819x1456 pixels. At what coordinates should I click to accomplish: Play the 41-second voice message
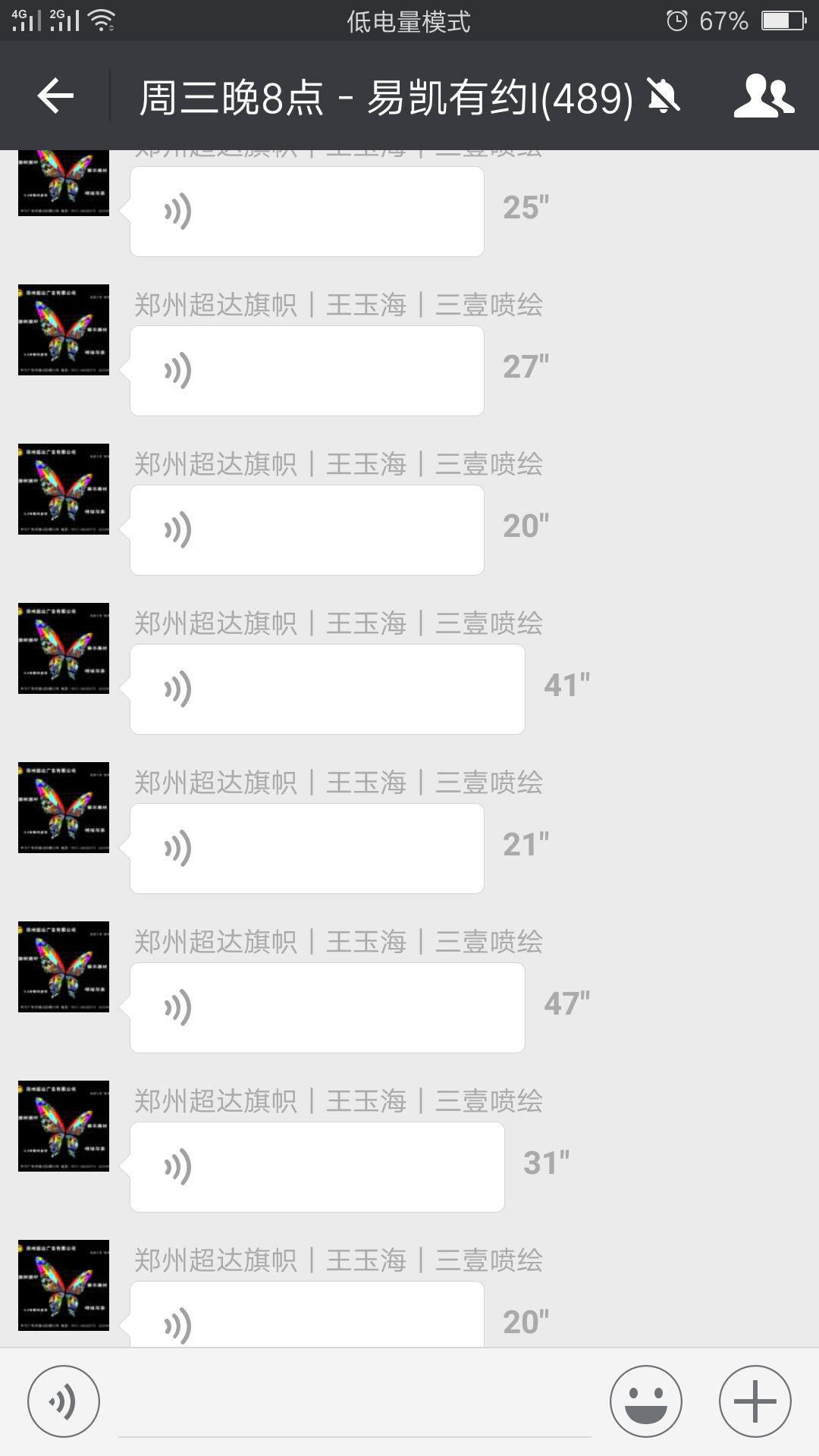[x=327, y=689]
